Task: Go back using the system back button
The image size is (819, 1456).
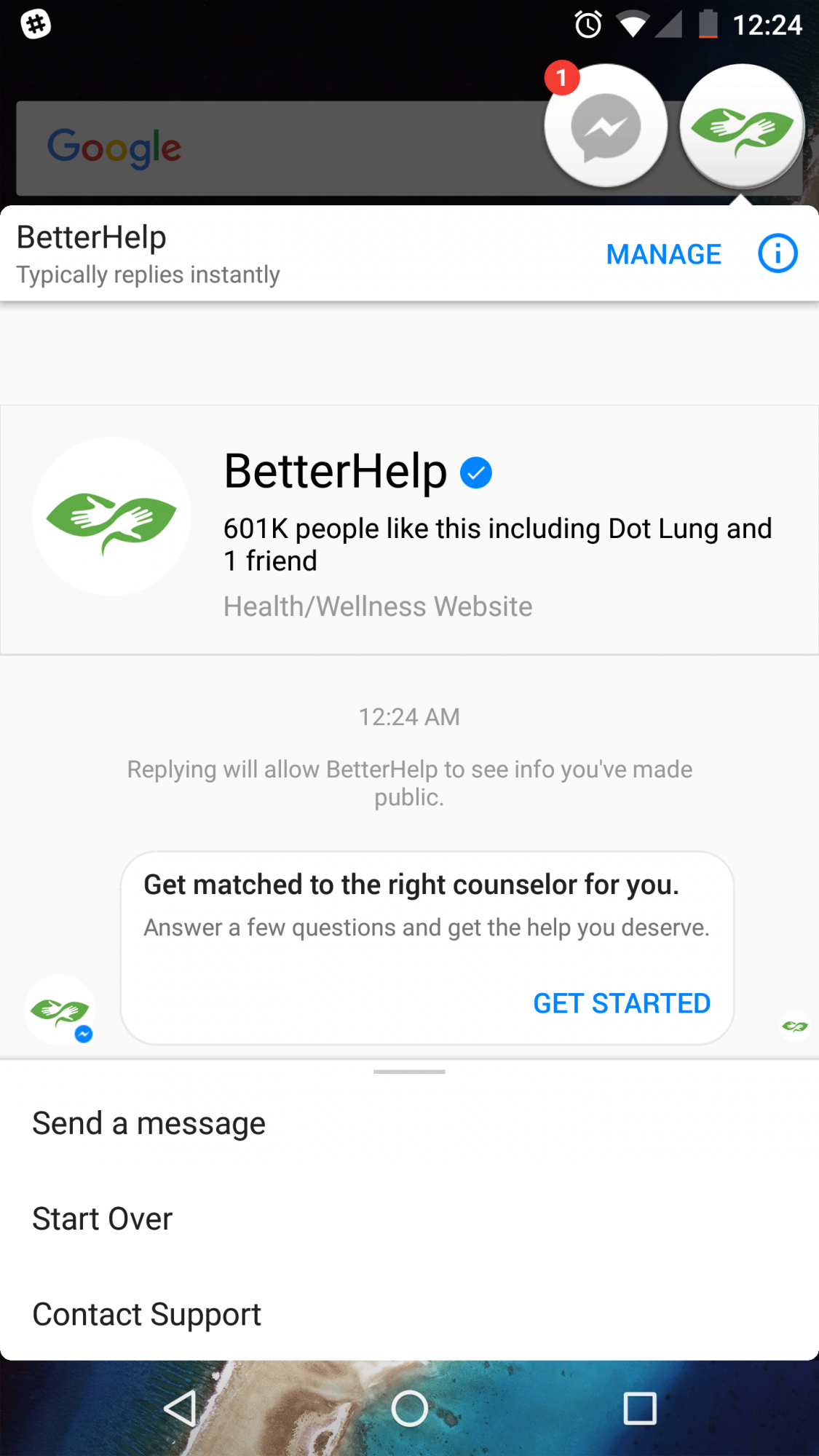Action: (180, 1409)
